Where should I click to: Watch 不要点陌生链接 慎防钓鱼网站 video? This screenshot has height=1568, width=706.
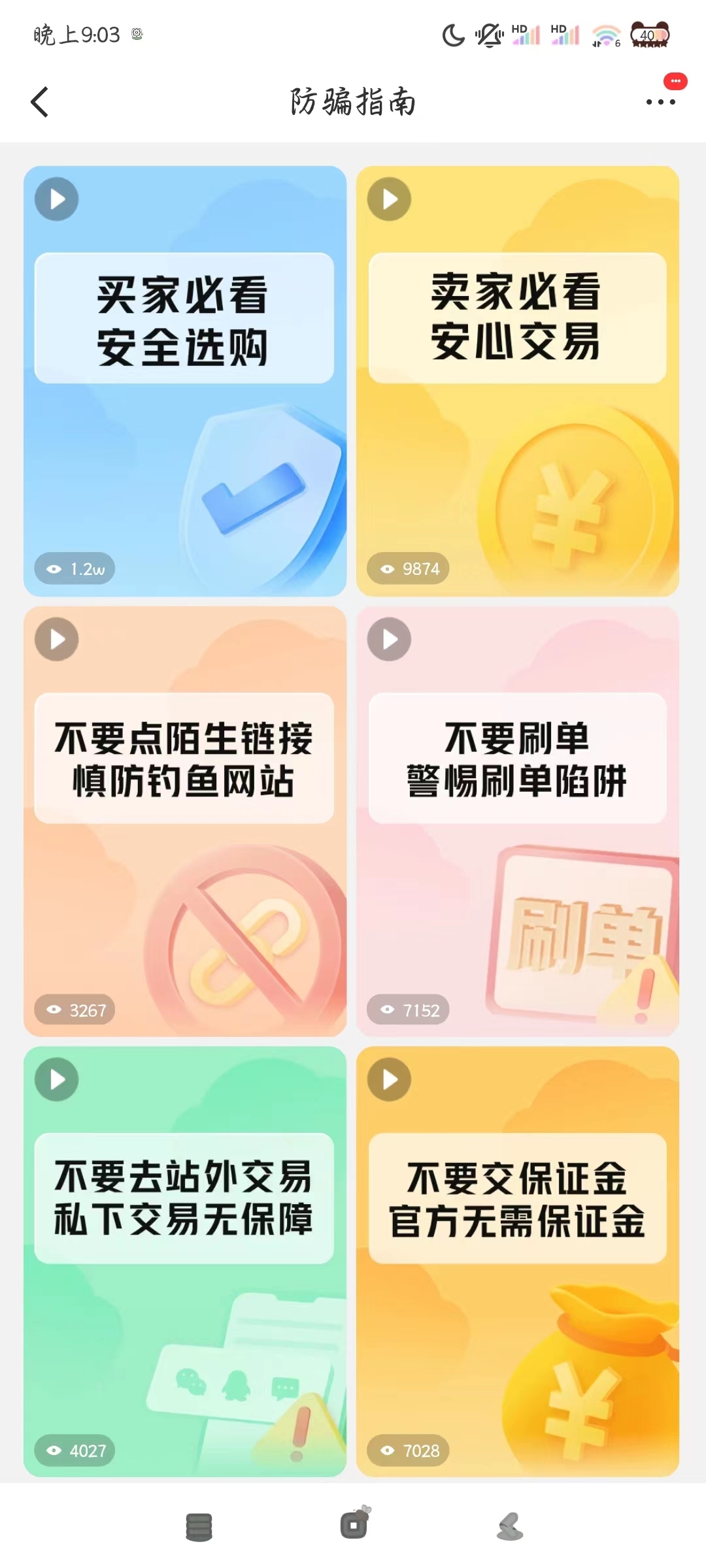coord(185,821)
